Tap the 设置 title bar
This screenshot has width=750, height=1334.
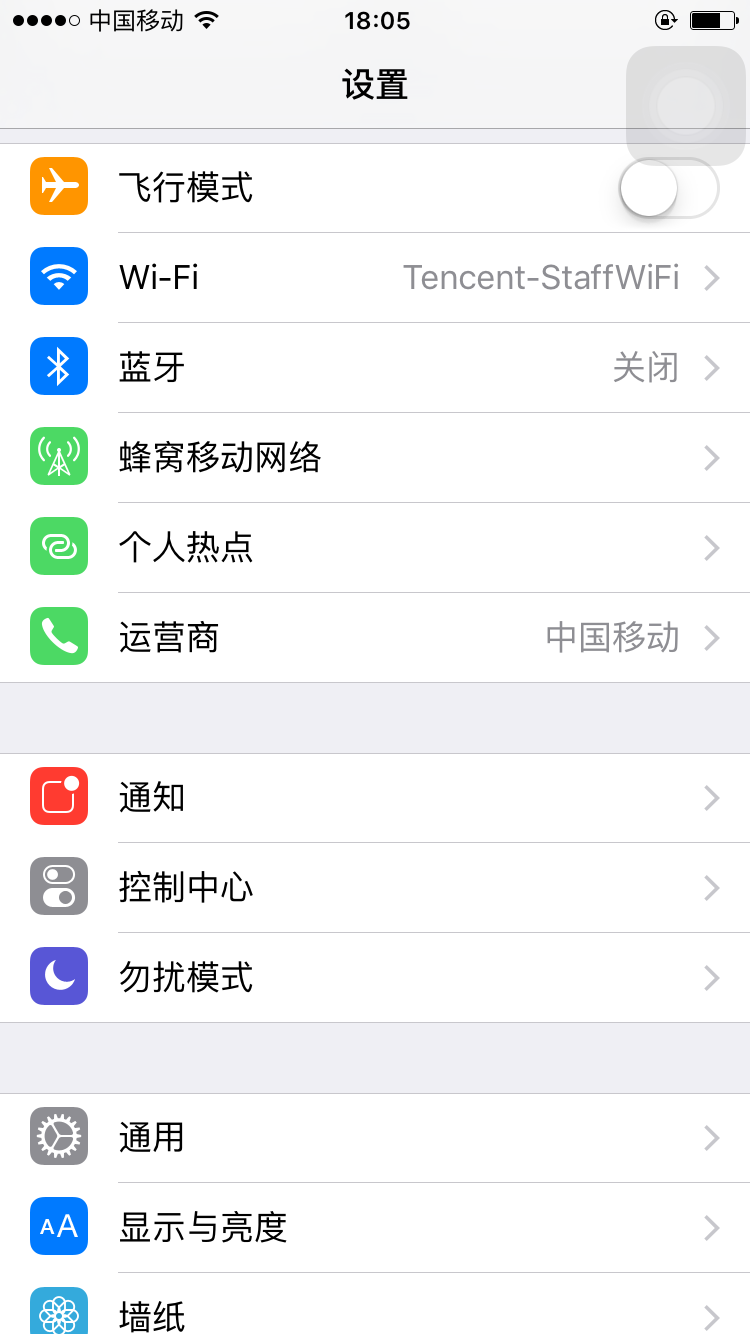click(375, 86)
